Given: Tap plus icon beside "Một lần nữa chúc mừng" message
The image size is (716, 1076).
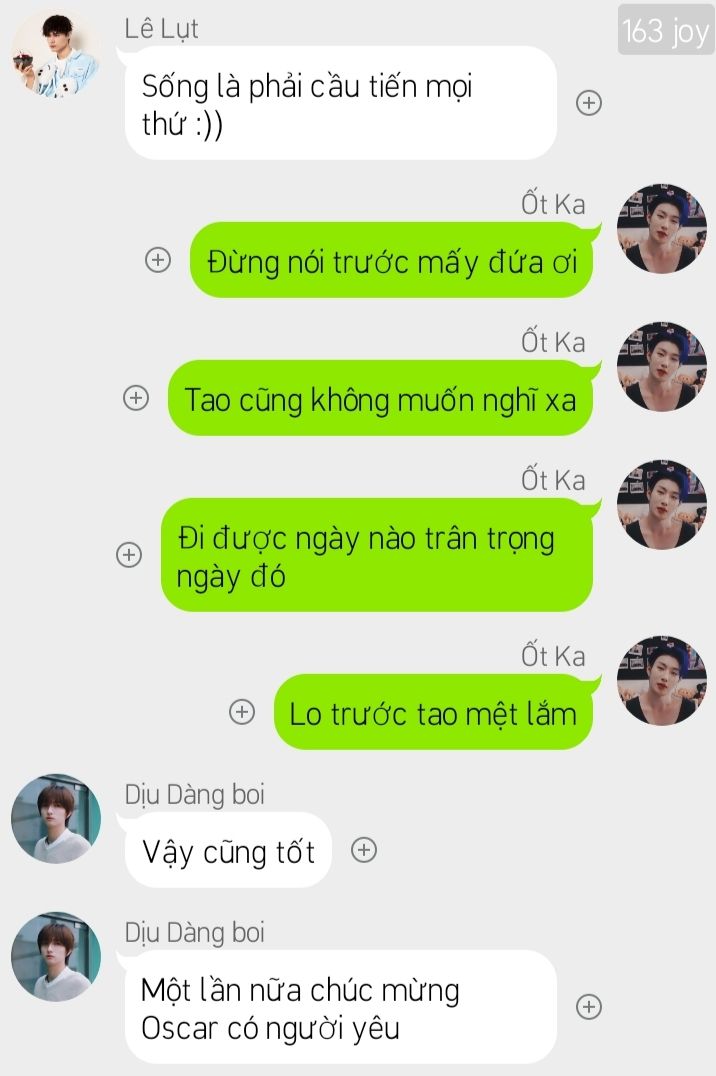Looking at the screenshot, I should [590, 1007].
